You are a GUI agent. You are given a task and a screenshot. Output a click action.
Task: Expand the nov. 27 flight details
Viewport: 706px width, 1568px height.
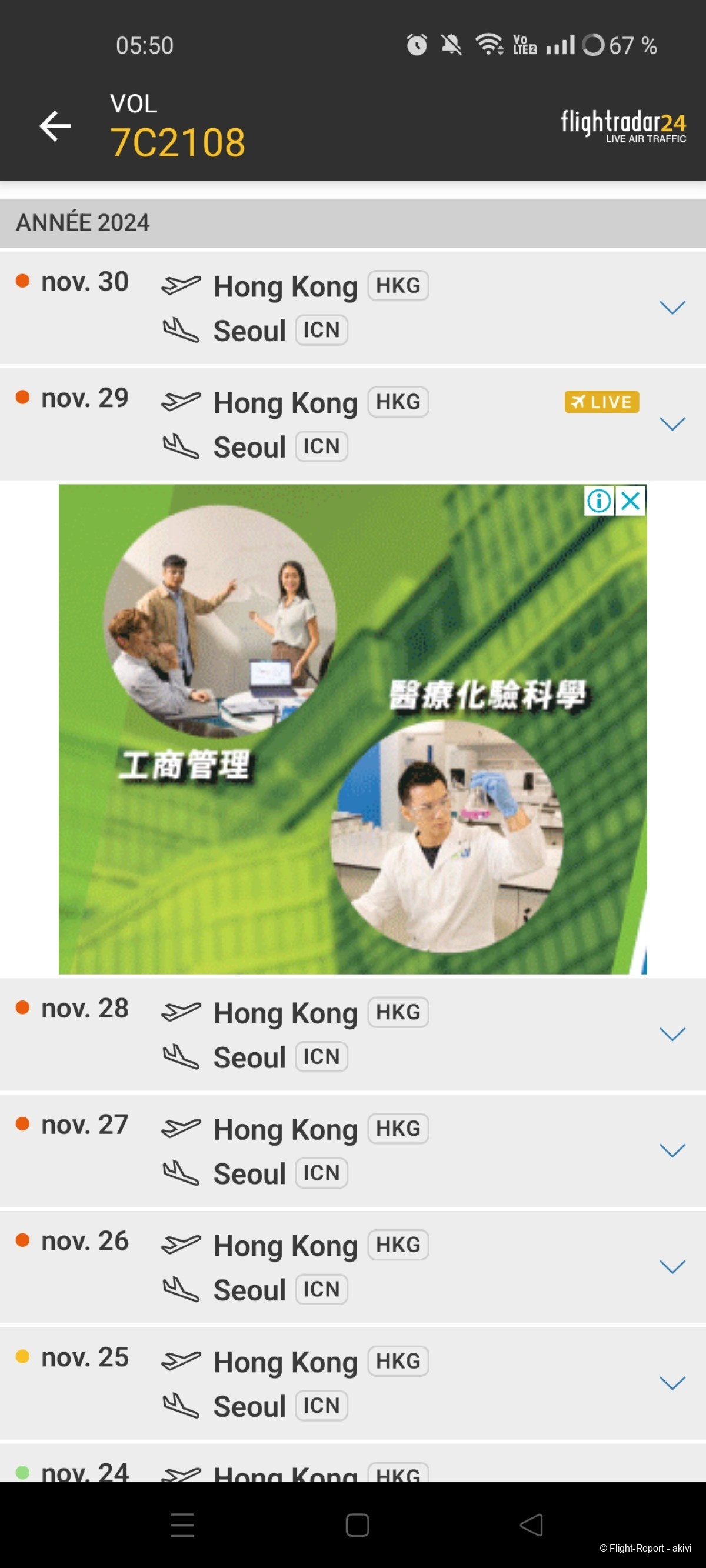pos(672,1150)
